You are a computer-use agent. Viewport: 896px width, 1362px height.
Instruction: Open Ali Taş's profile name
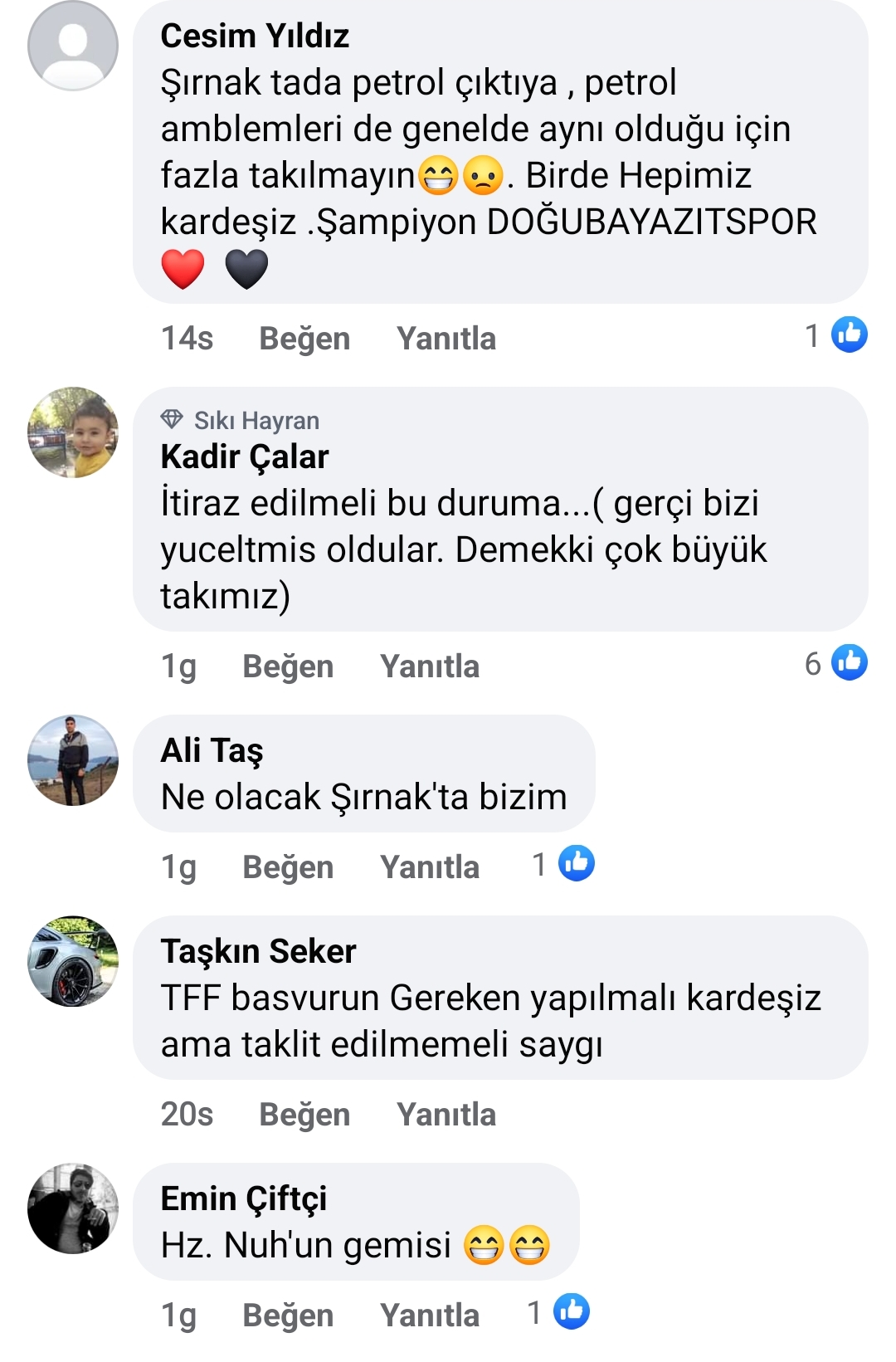pos(212,750)
